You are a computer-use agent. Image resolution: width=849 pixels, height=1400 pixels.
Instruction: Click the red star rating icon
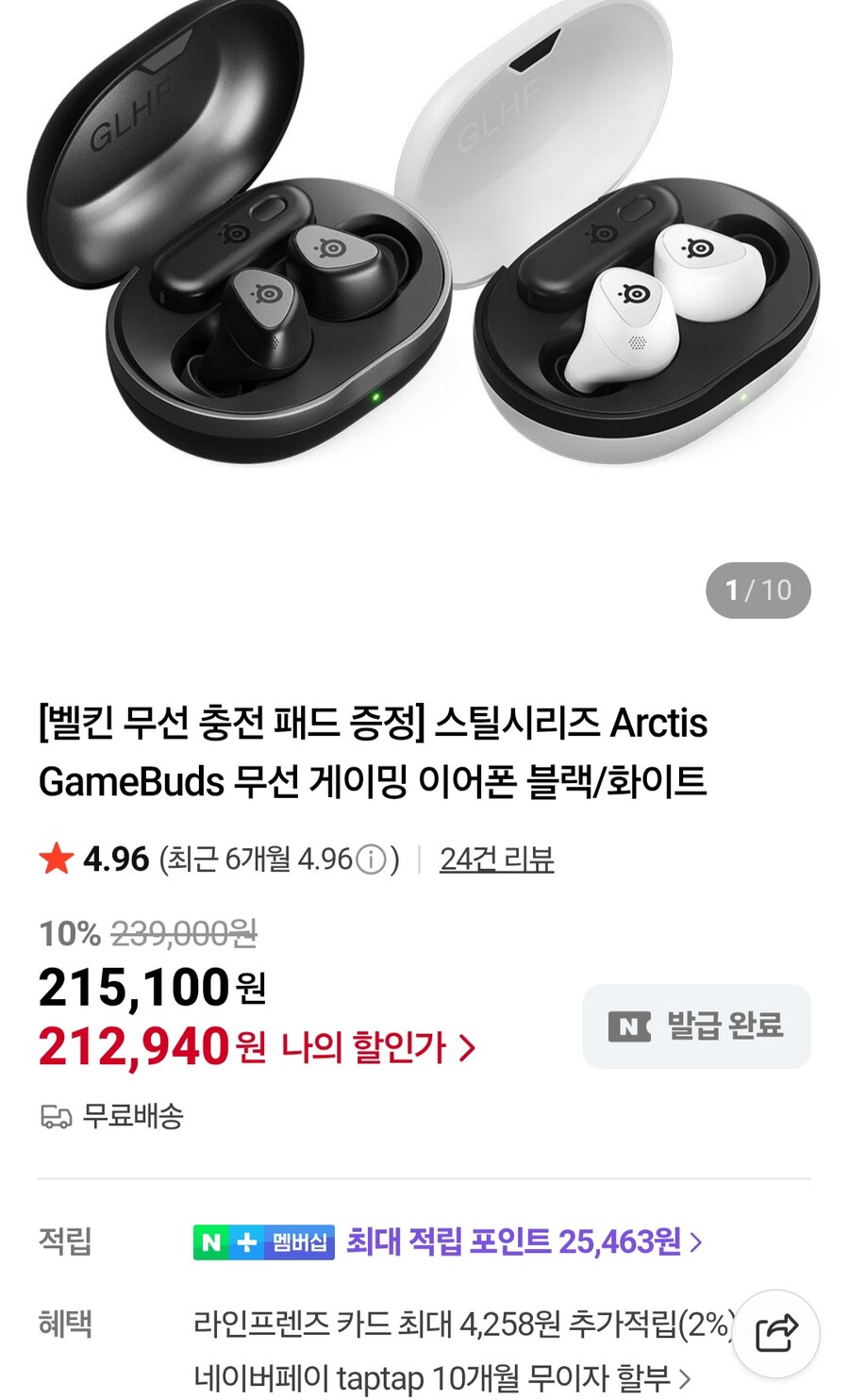tap(55, 859)
